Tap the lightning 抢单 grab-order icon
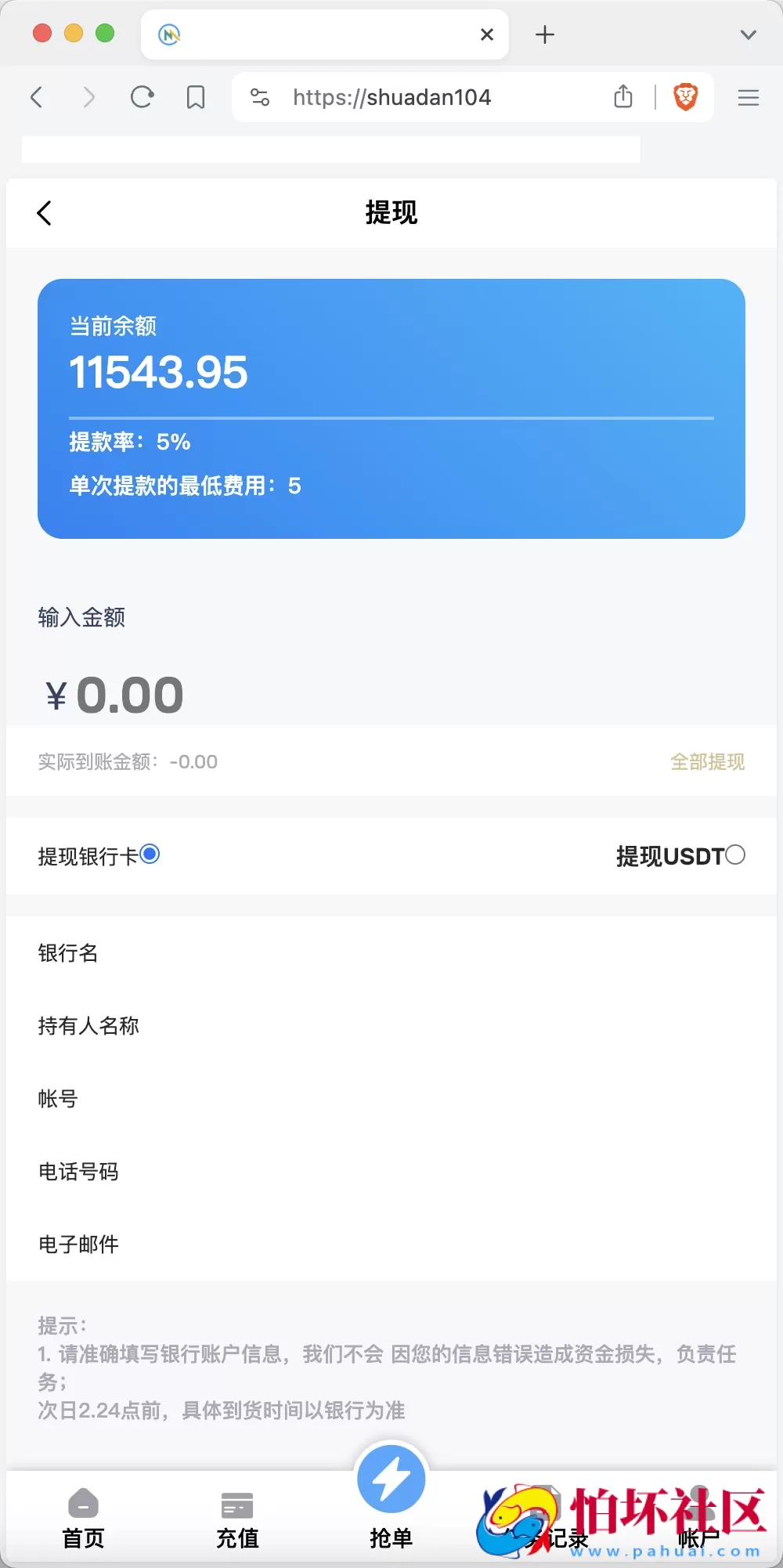Screen dimensions: 783x1568 (391, 1479)
